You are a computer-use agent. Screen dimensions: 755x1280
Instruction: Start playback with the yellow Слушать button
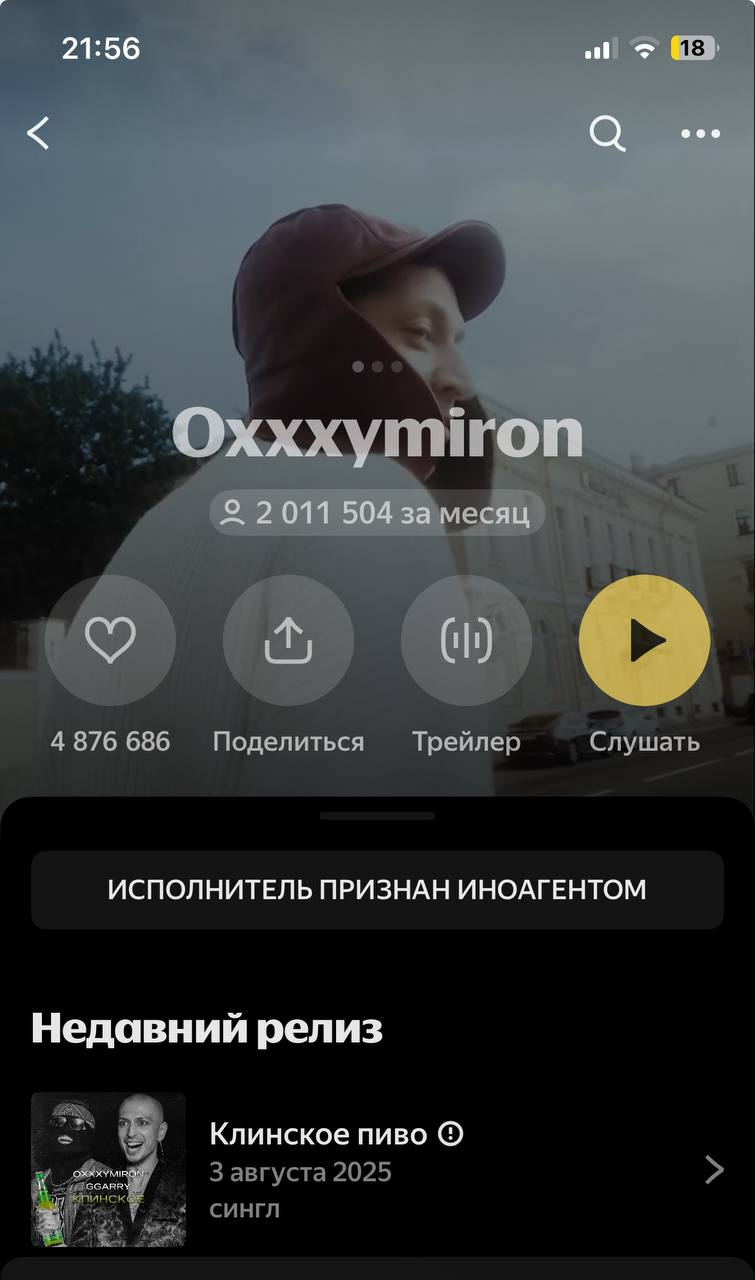(x=644, y=640)
